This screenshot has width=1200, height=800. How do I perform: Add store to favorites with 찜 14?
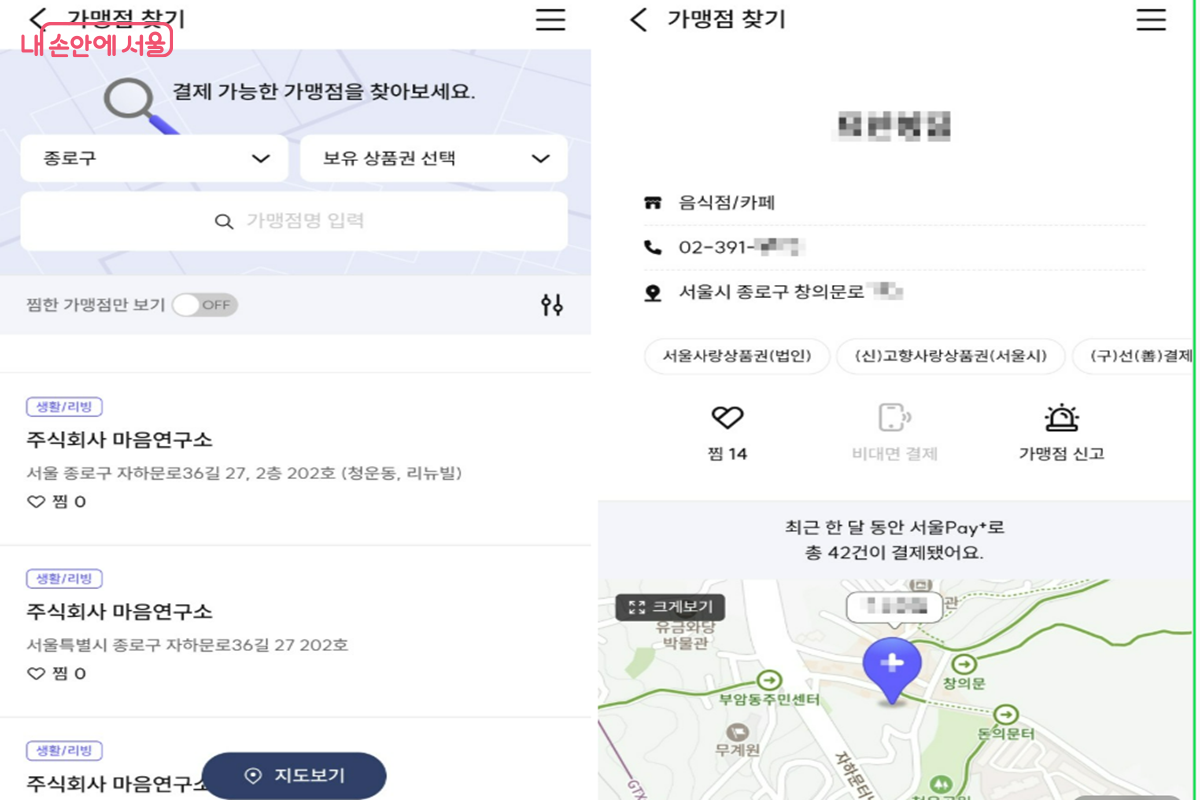(x=728, y=432)
